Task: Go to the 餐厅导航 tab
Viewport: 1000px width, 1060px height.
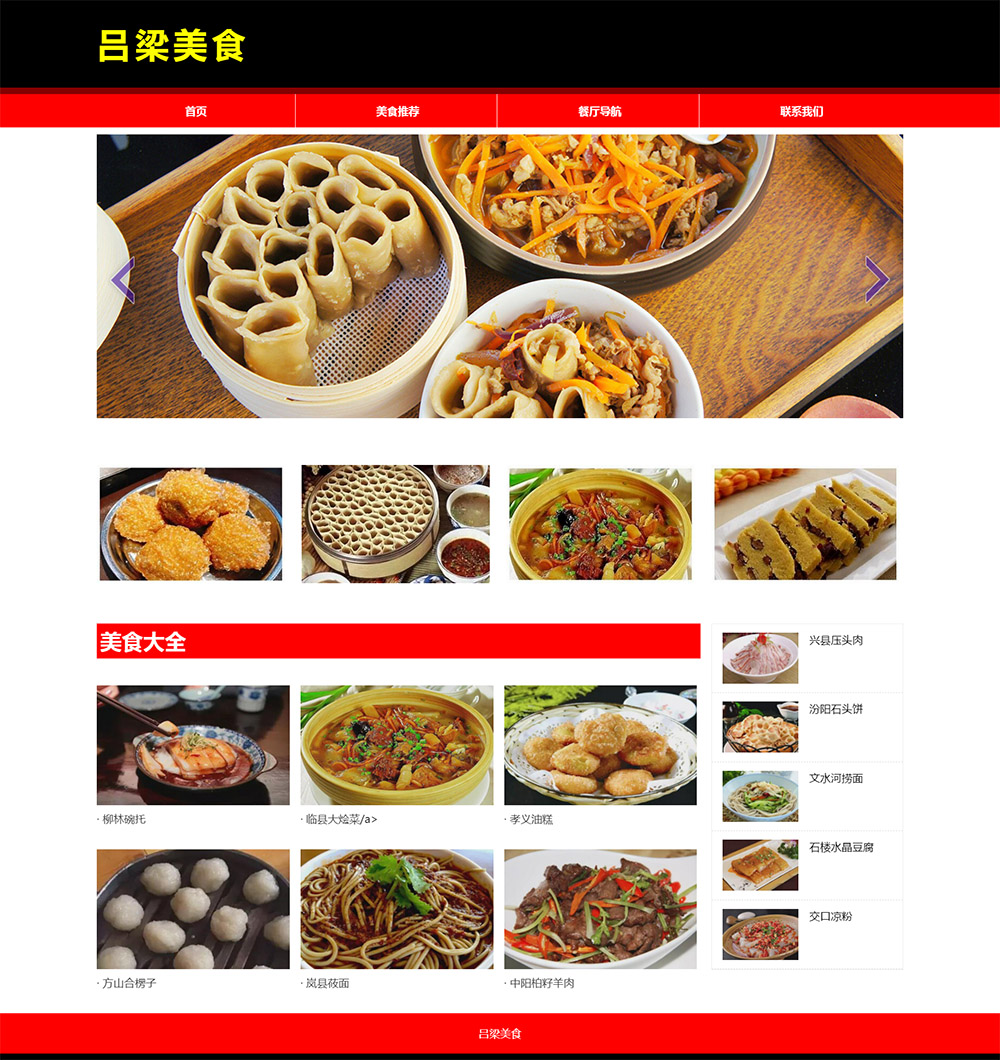Action: pyautogui.click(x=599, y=111)
